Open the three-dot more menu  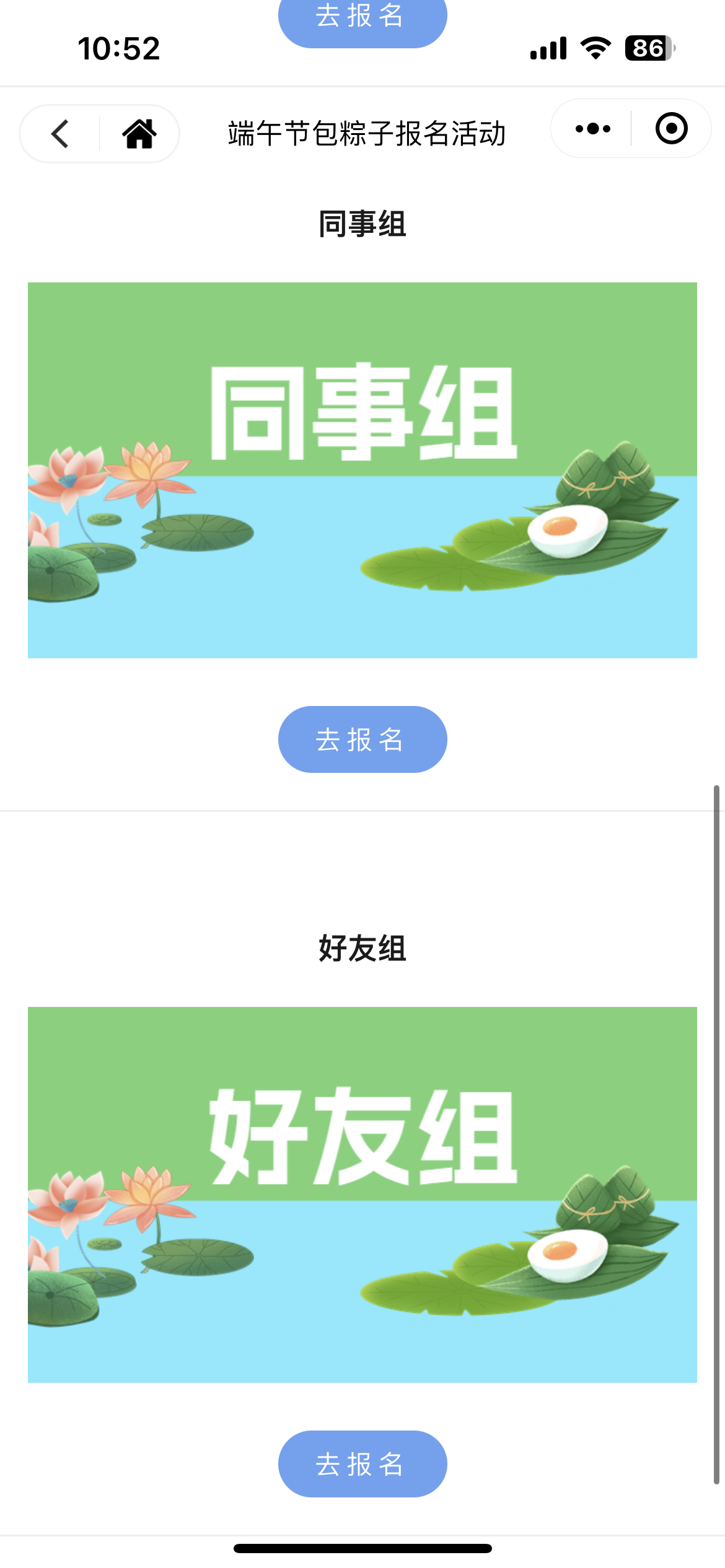coord(592,129)
